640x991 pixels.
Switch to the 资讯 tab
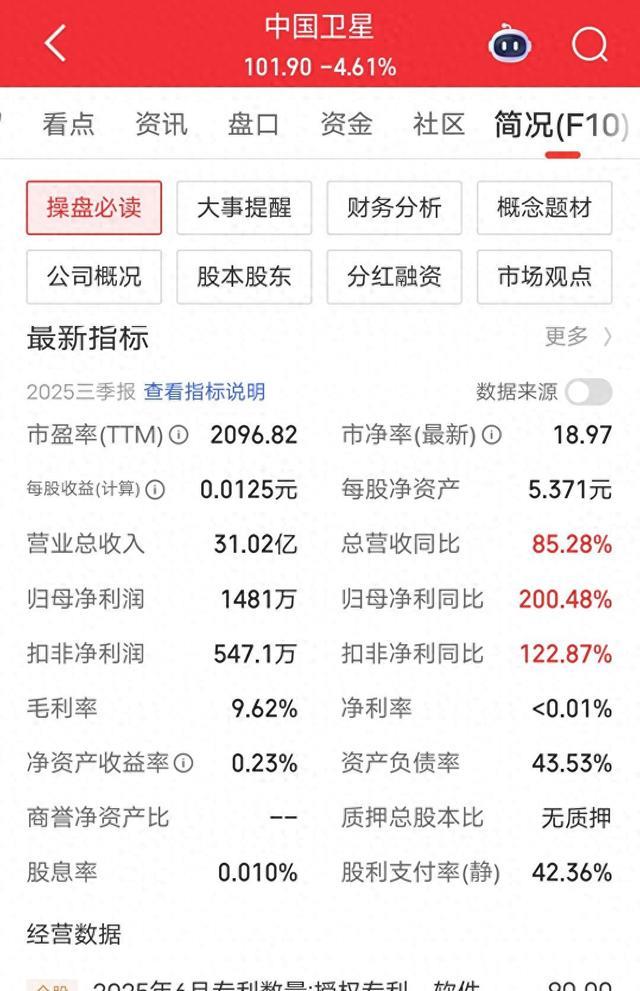point(161,124)
